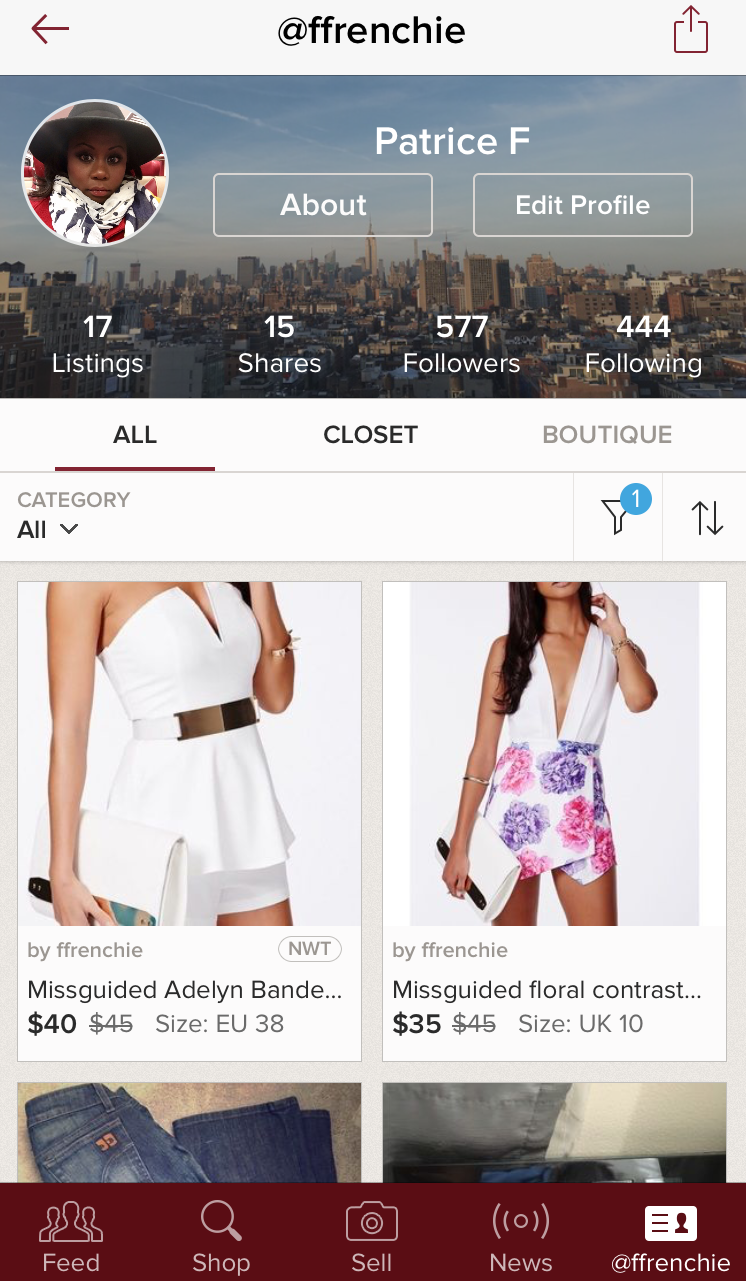Open the profile photo
This screenshot has height=1281, width=746.
click(x=95, y=173)
